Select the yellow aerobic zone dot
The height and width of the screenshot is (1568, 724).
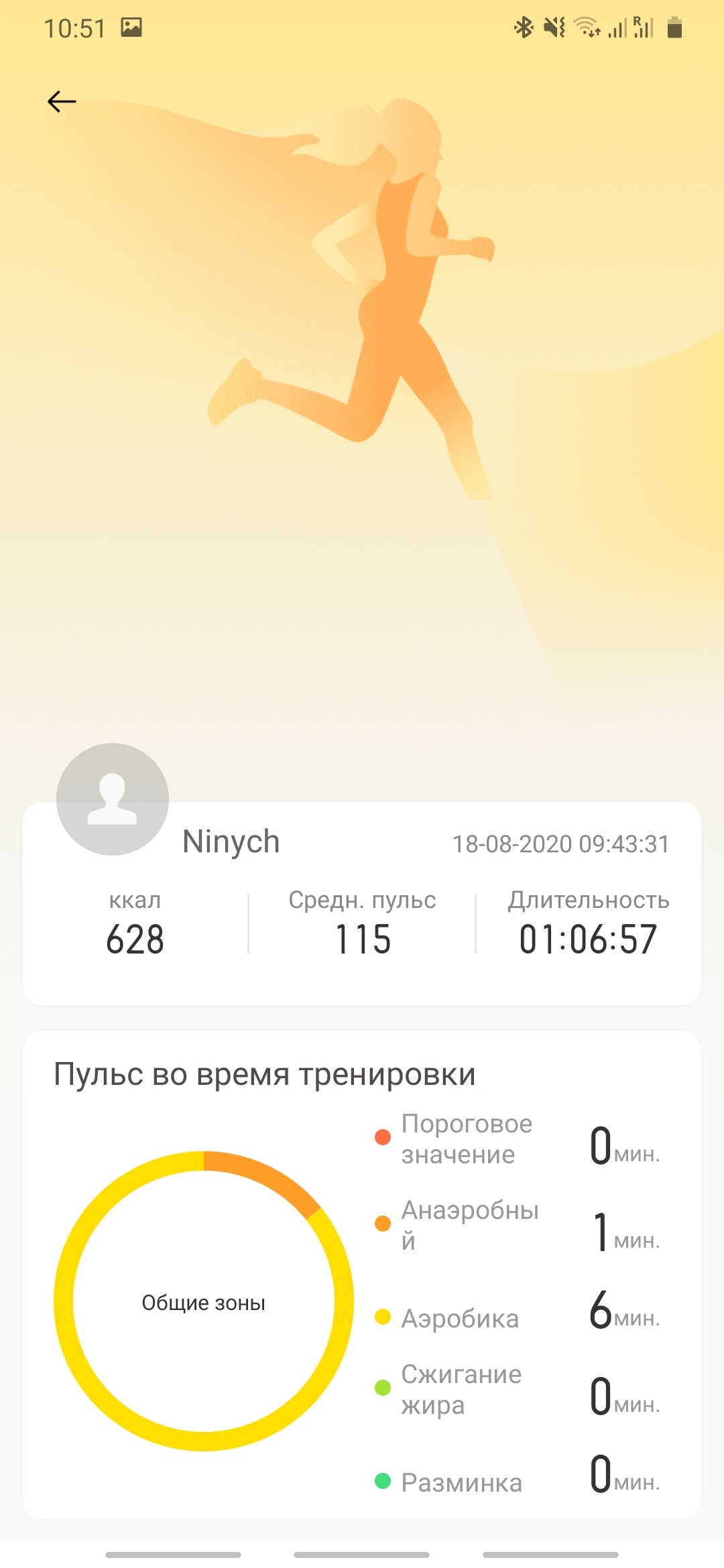[x=382, y=1317]
